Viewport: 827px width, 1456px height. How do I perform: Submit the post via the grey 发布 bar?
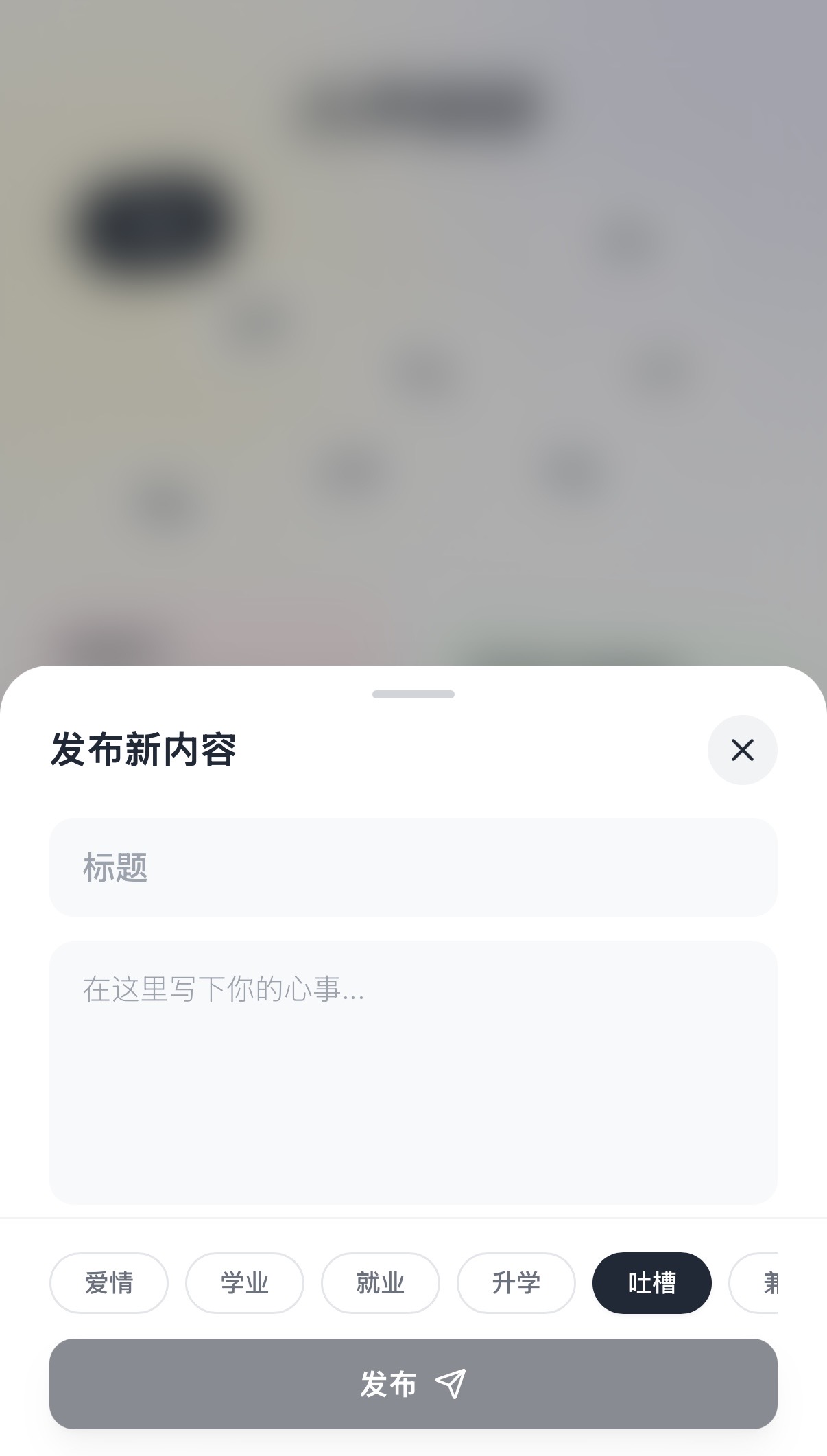413,1383
